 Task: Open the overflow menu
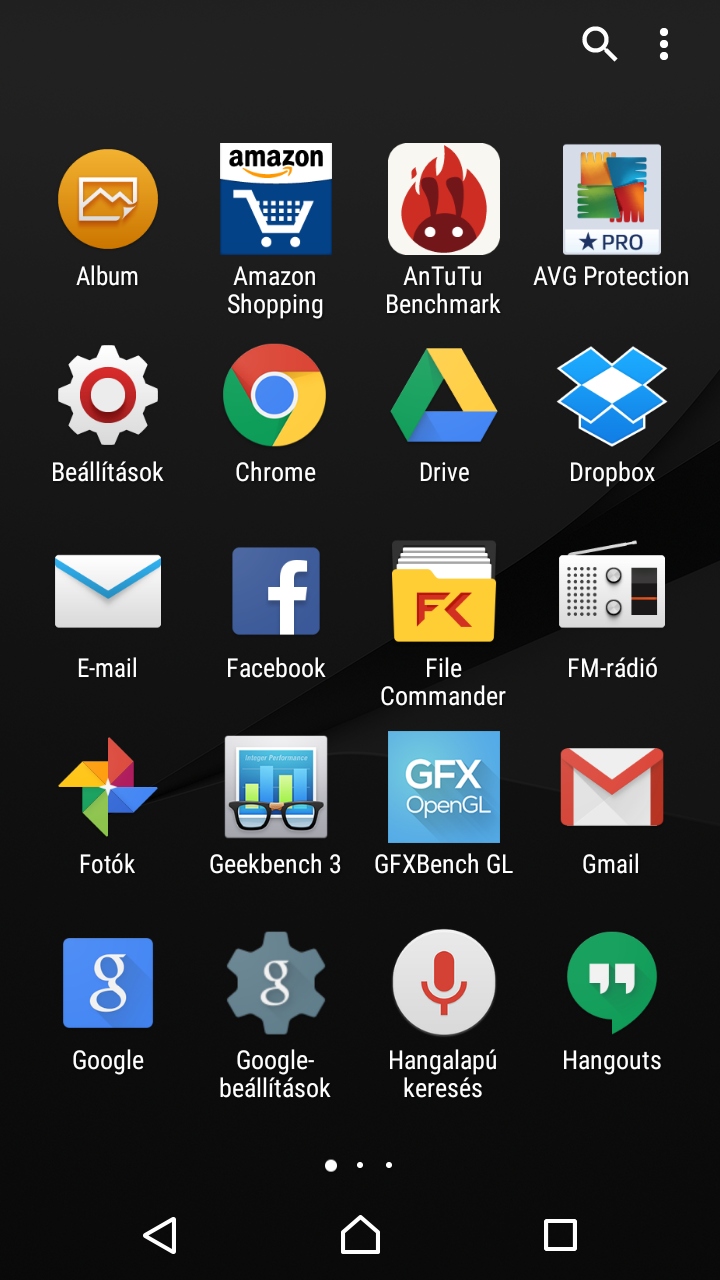664,44
